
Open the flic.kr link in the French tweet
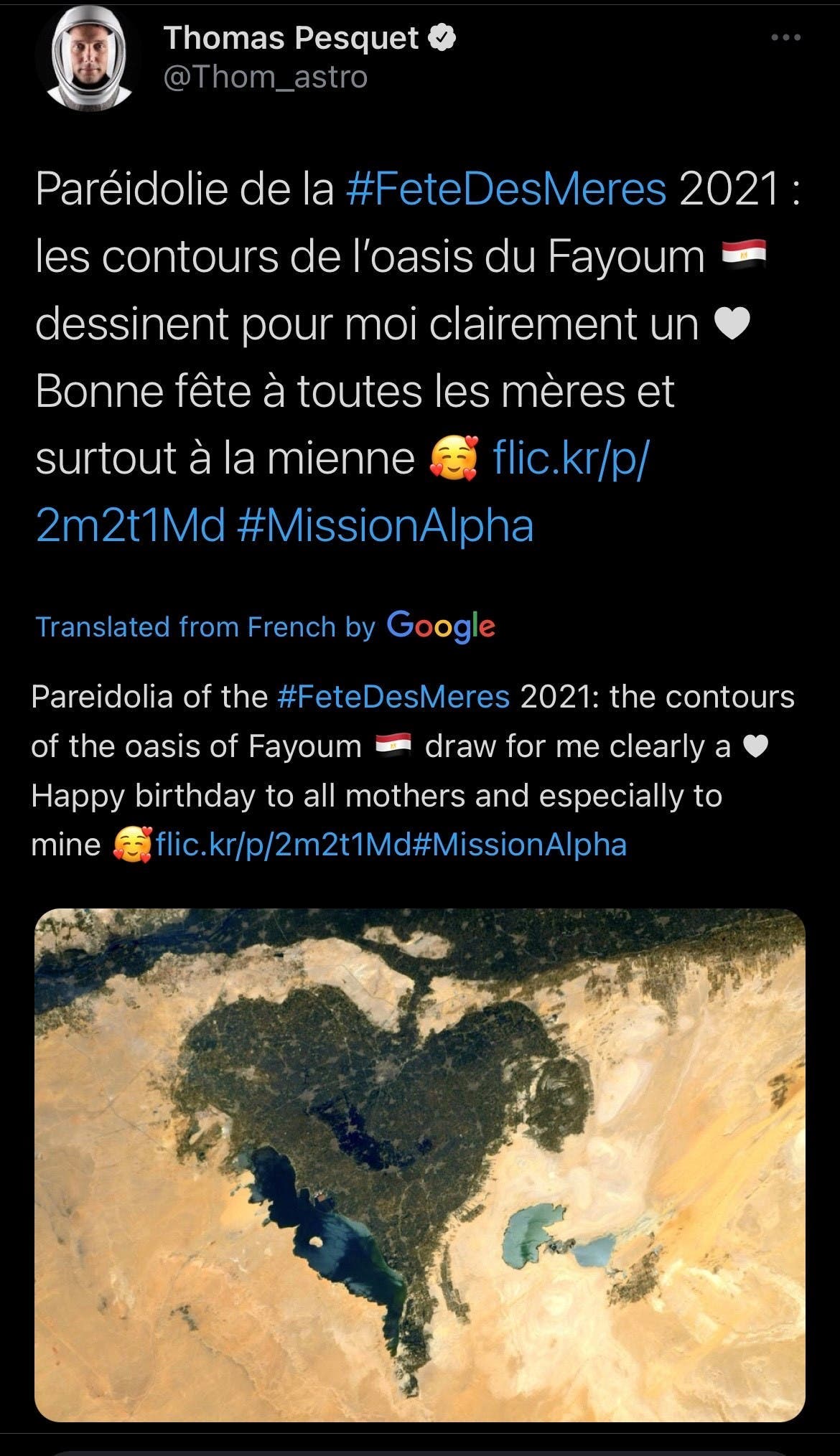[342, 492]
